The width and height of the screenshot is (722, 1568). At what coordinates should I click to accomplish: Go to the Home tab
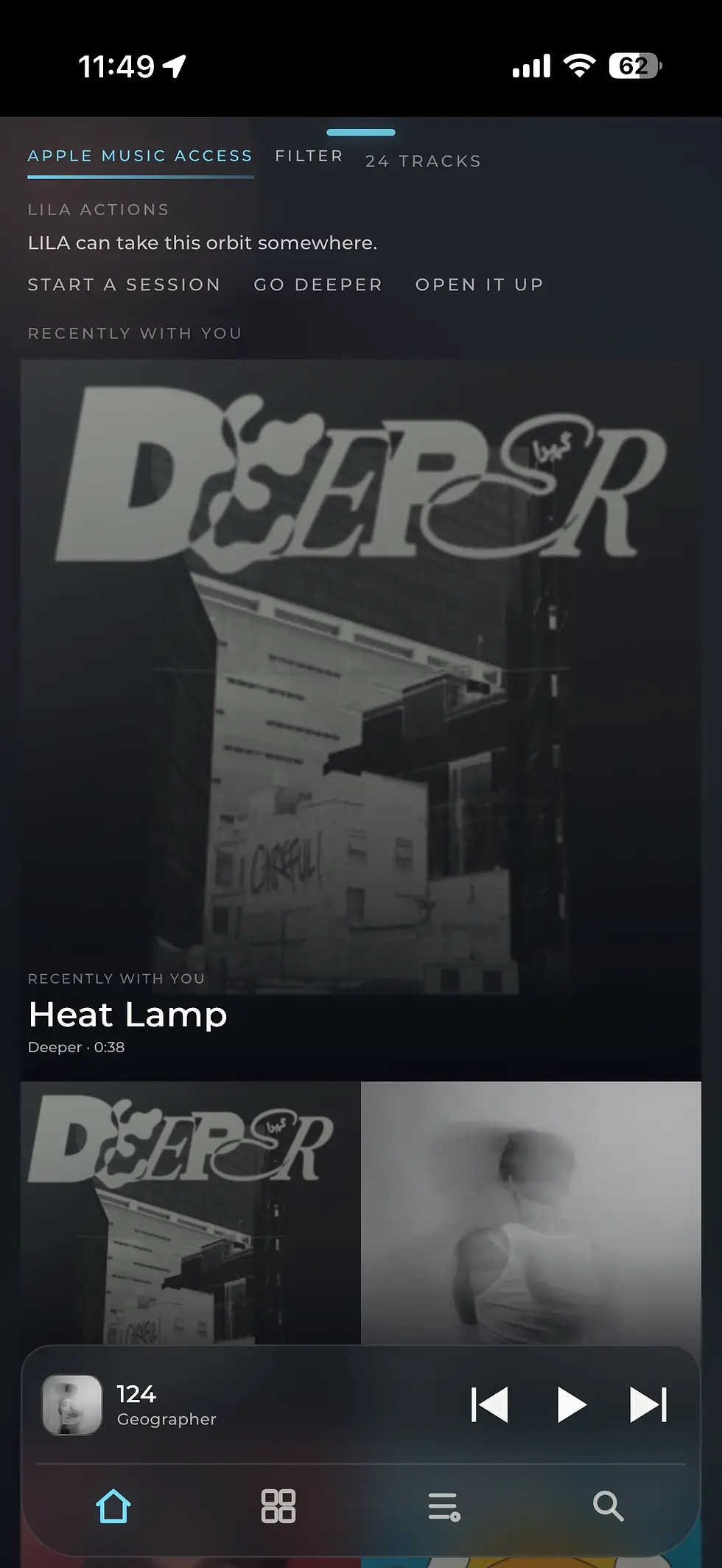[113, 1506]
